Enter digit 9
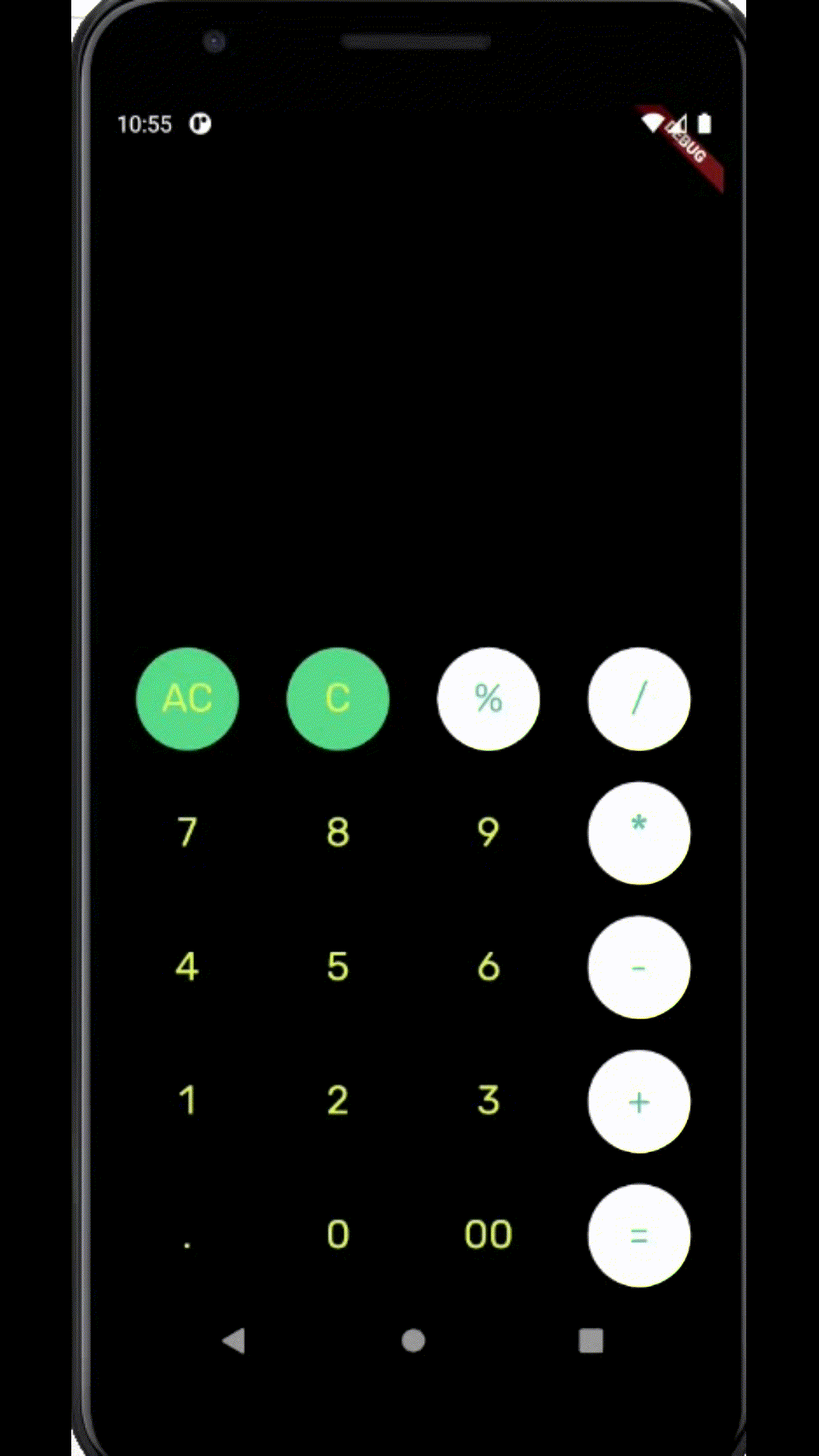The image size is (819, 1456). (x=488, y=833)
